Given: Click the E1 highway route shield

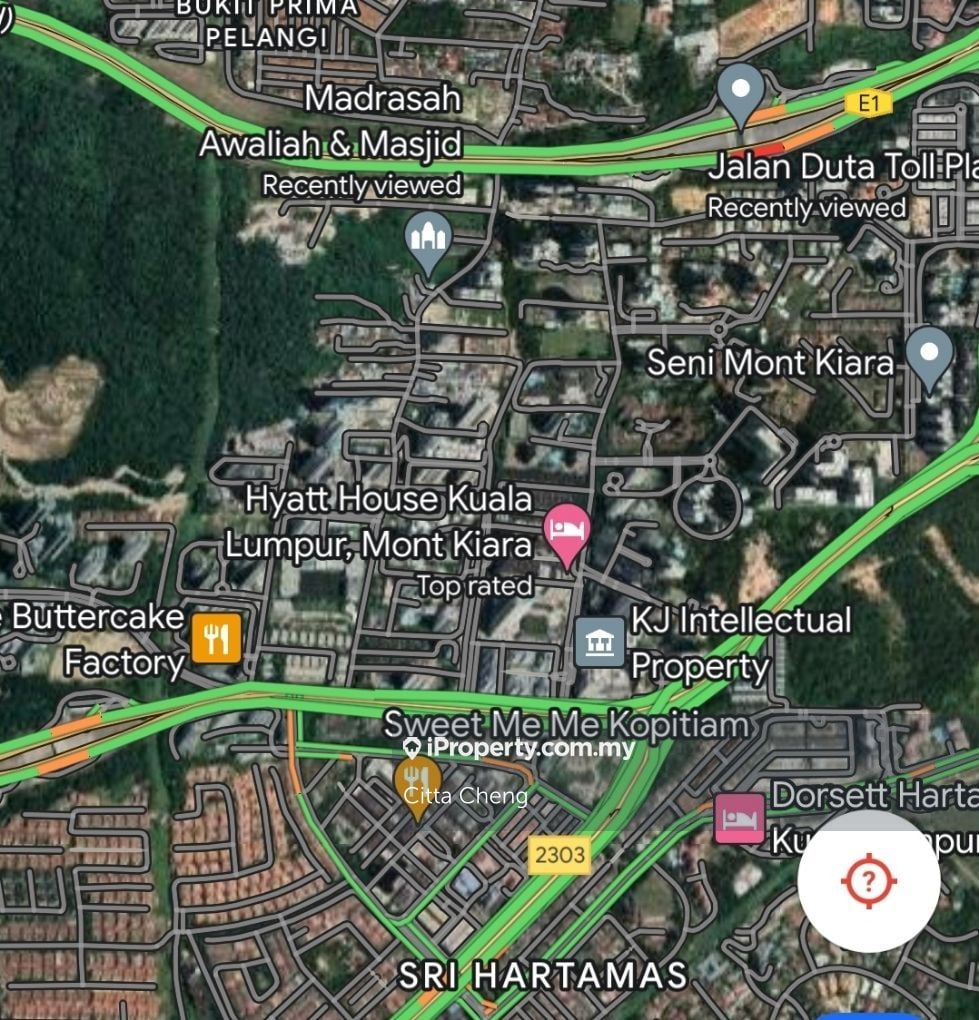Looking at the screenshot, I should tap(869, 101).
